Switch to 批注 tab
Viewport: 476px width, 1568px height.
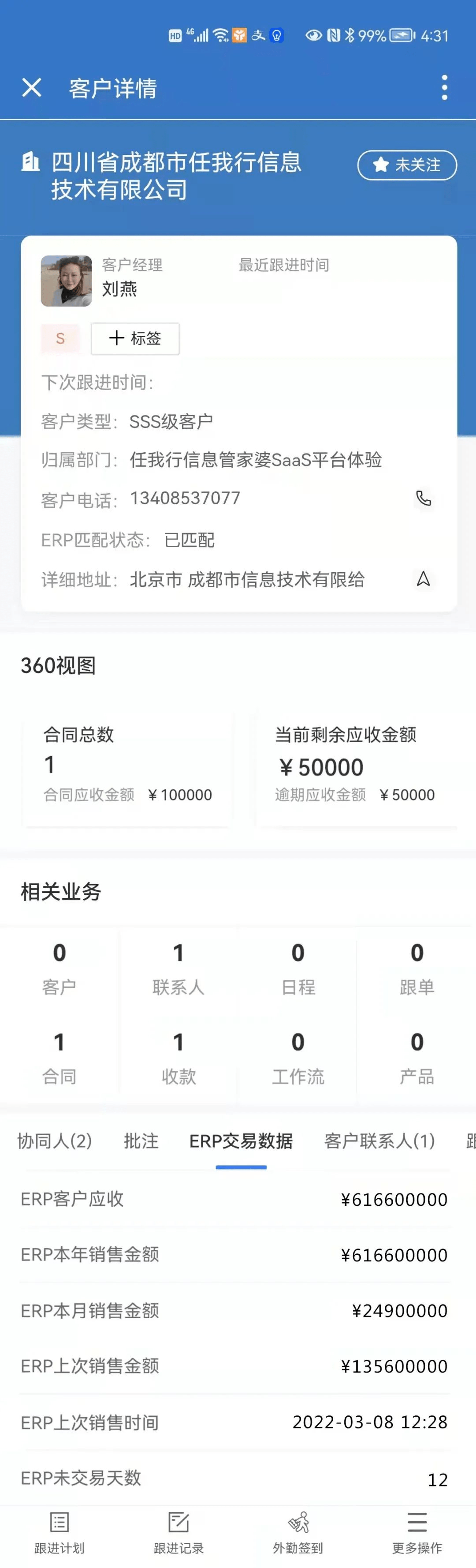tap(141, 1140)
